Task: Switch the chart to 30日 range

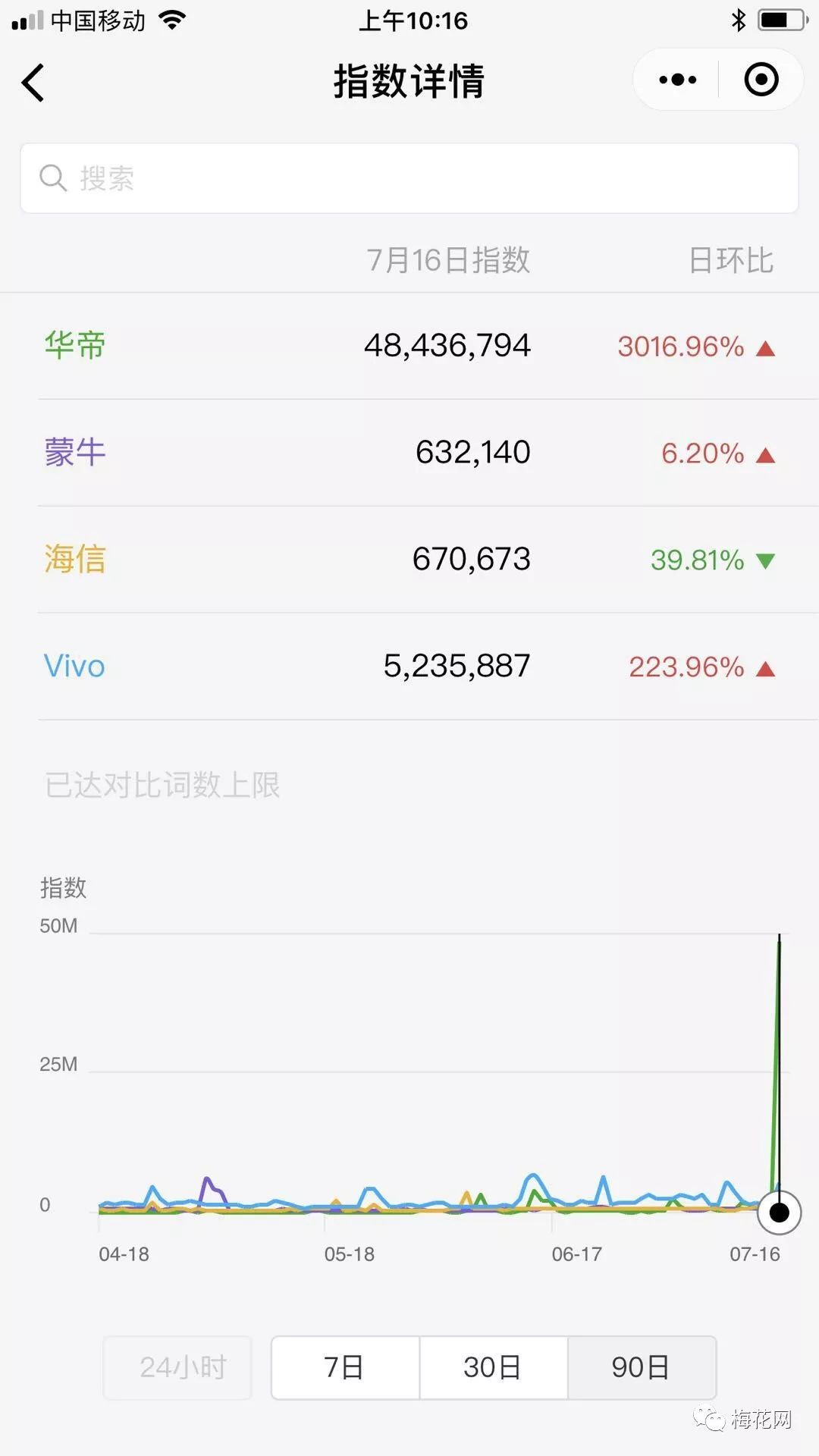Action: (493, 1367)
